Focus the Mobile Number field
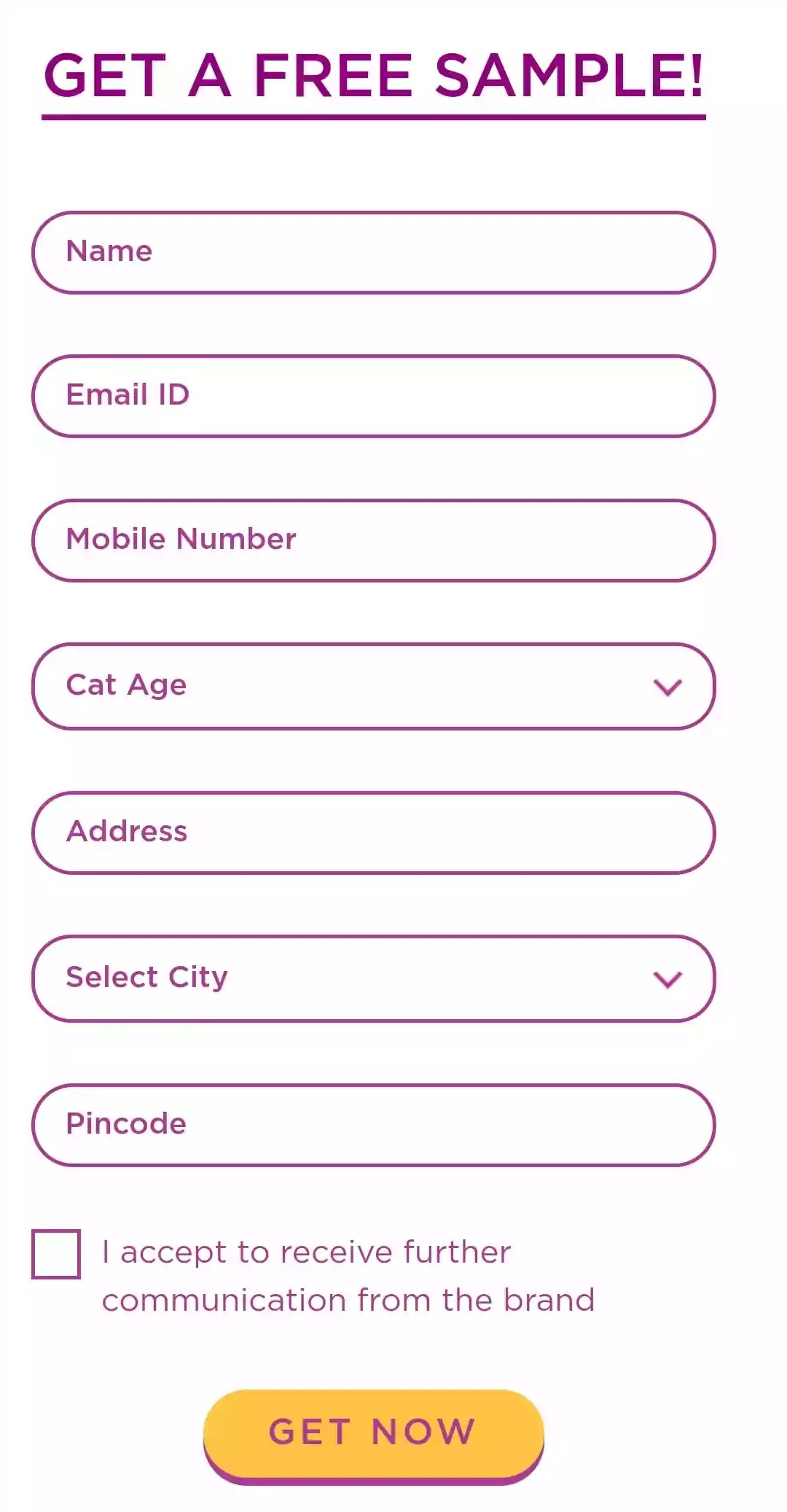The width and height of the screenshot is (787, 1512). coord(372,540)
